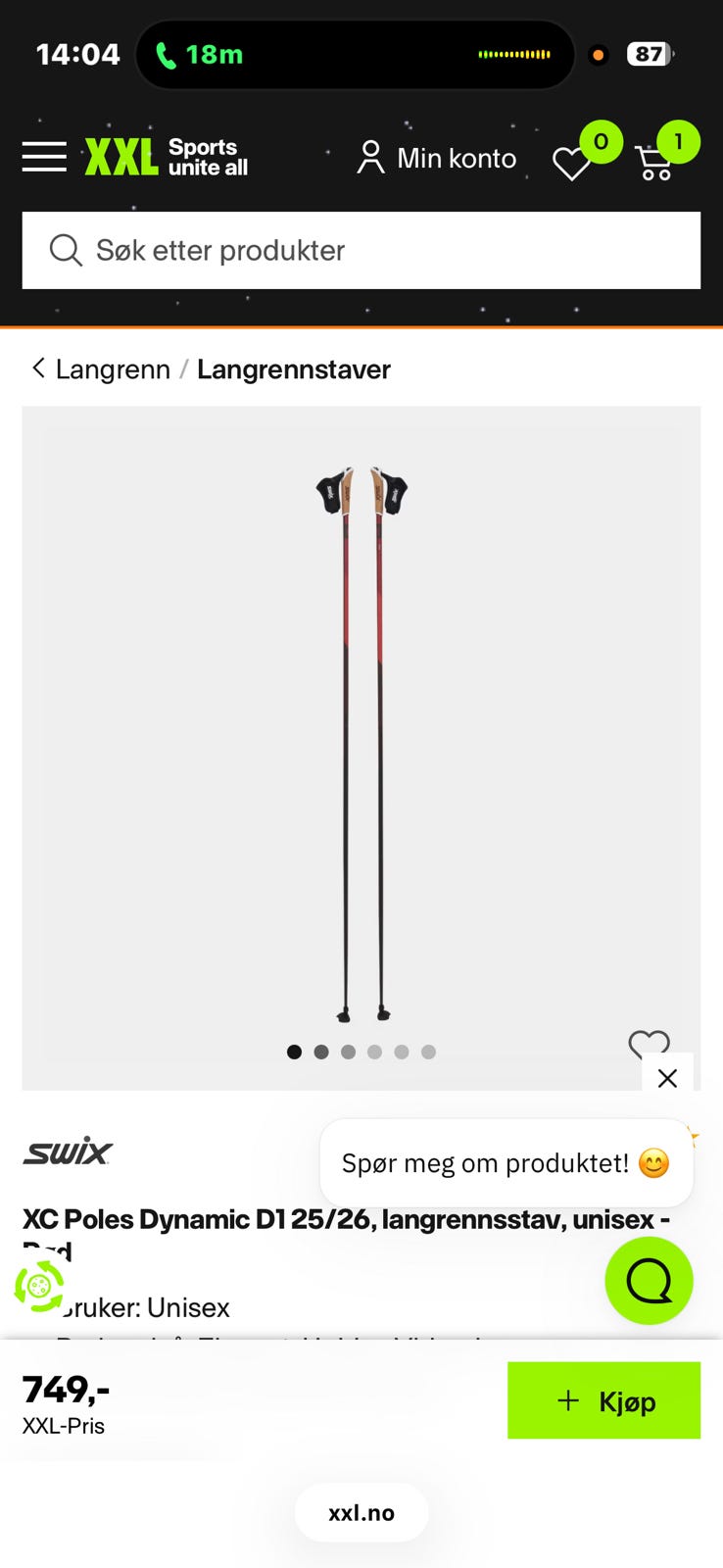Enlarge the ski poles product image
723x1568 pixels.
[361, 745]
